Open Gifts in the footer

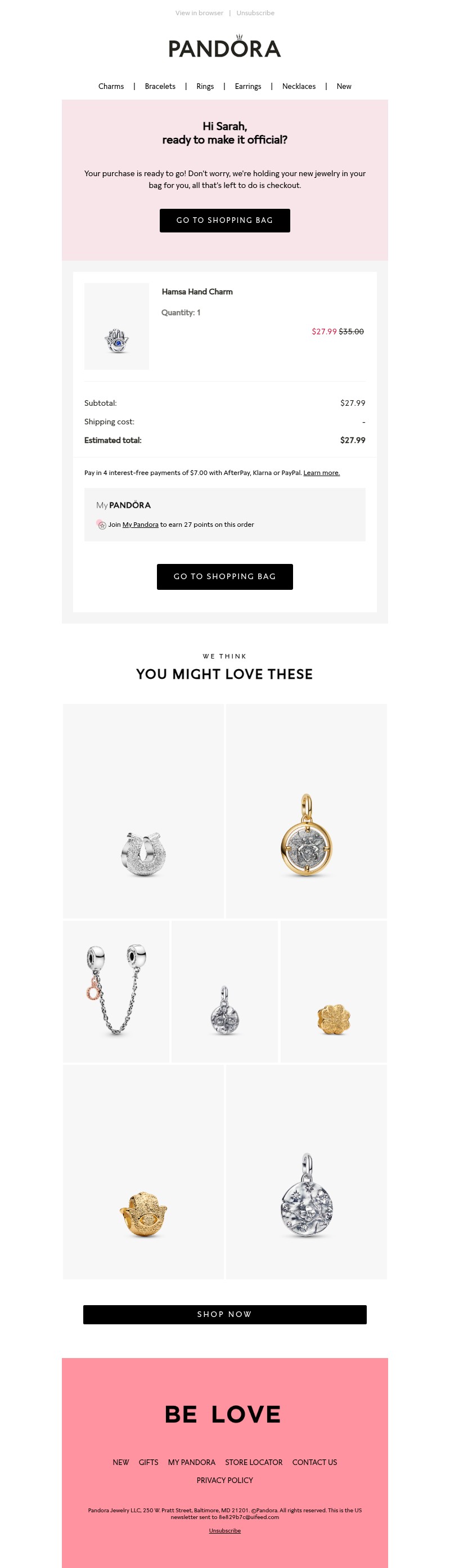point(148,1462)
